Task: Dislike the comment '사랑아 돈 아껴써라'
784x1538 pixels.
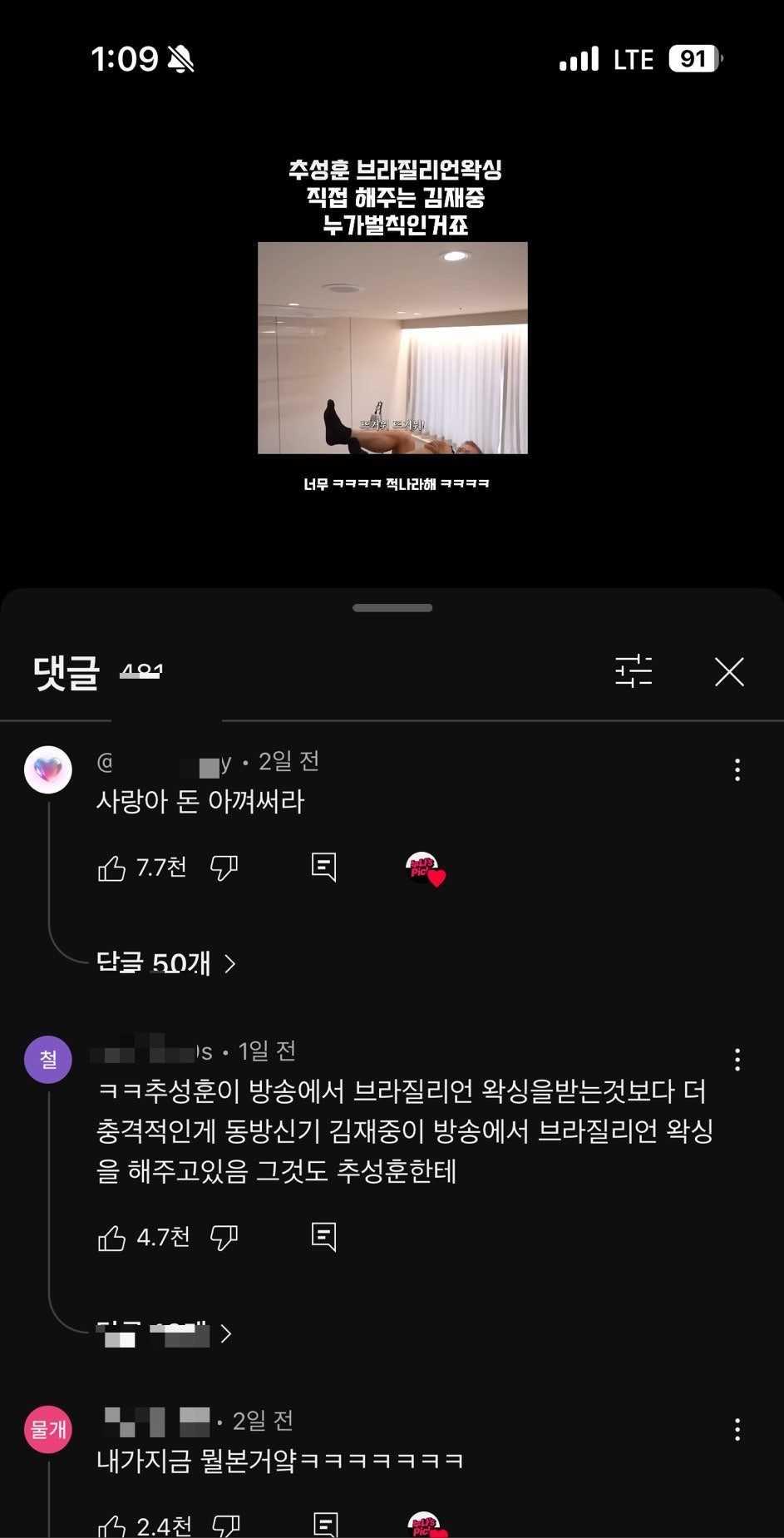Action: pyautogui.click(x=224, y=868)
